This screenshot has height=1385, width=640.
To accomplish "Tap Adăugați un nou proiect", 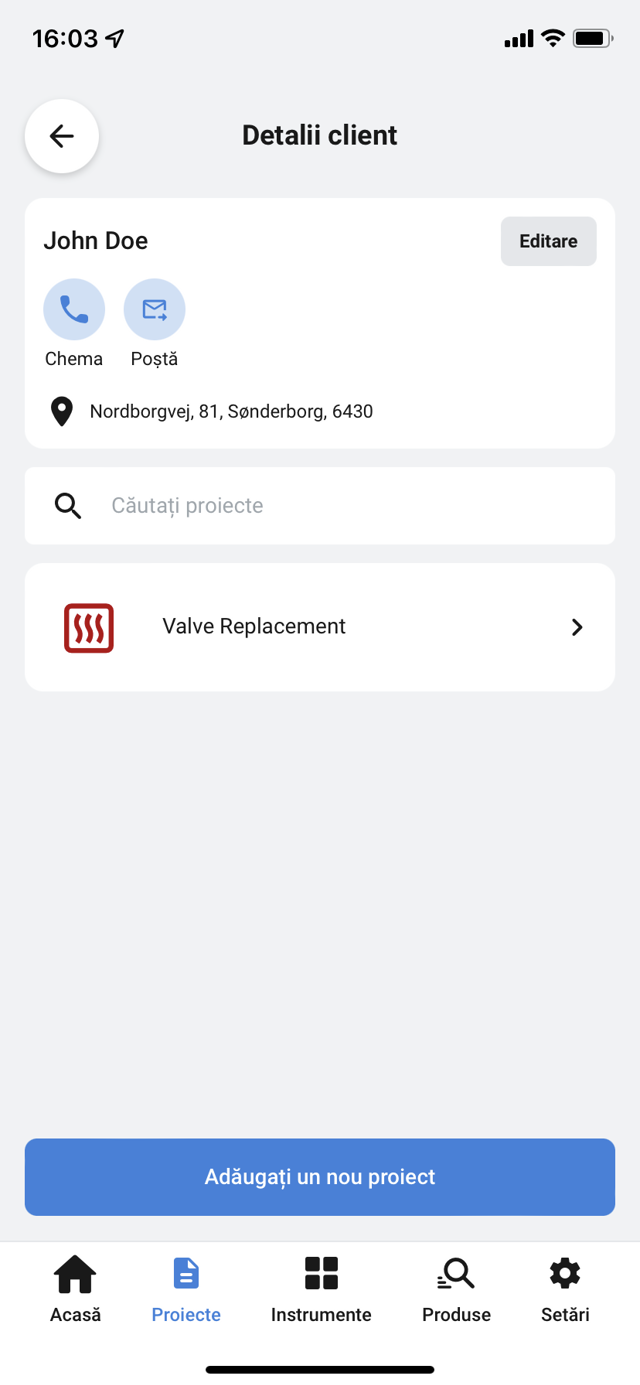I will point(320,1177).
